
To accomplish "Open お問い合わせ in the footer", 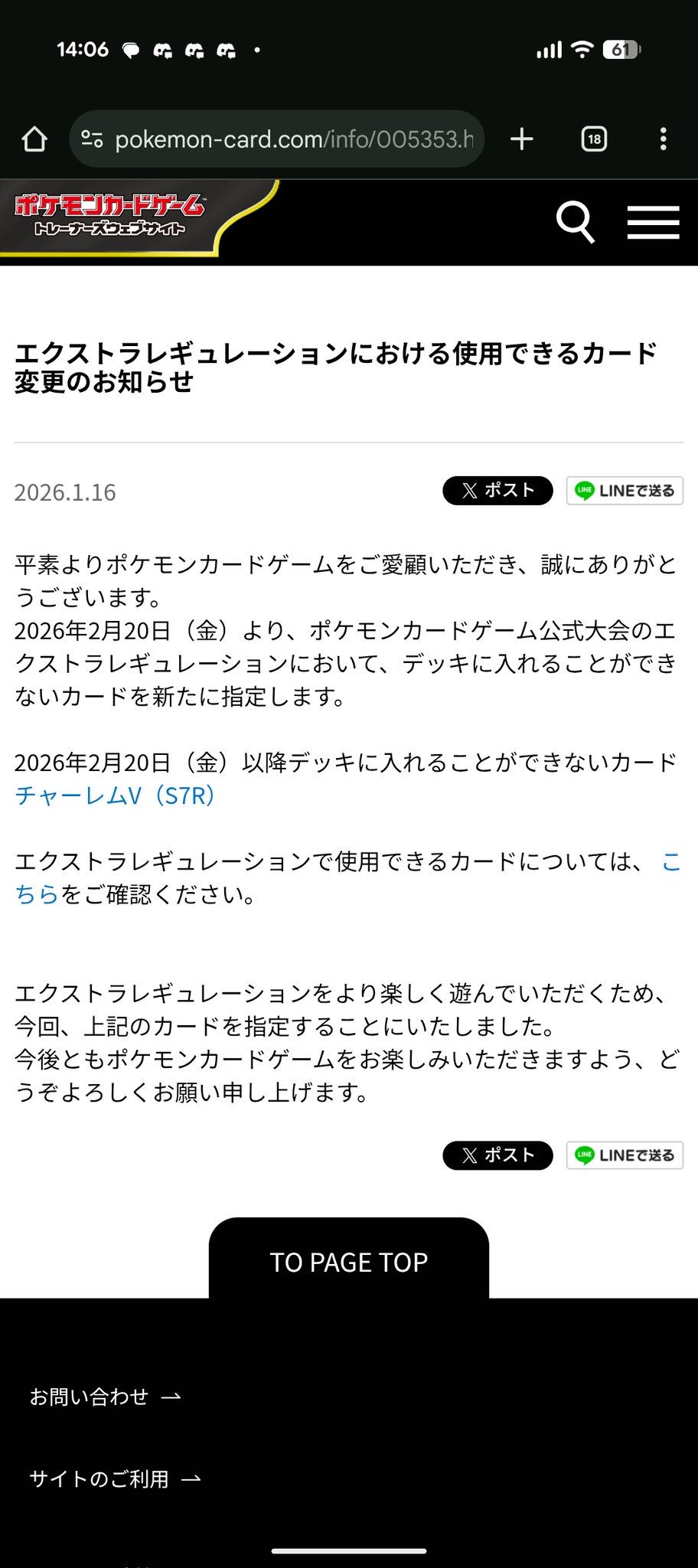I will pos(105,1397).
